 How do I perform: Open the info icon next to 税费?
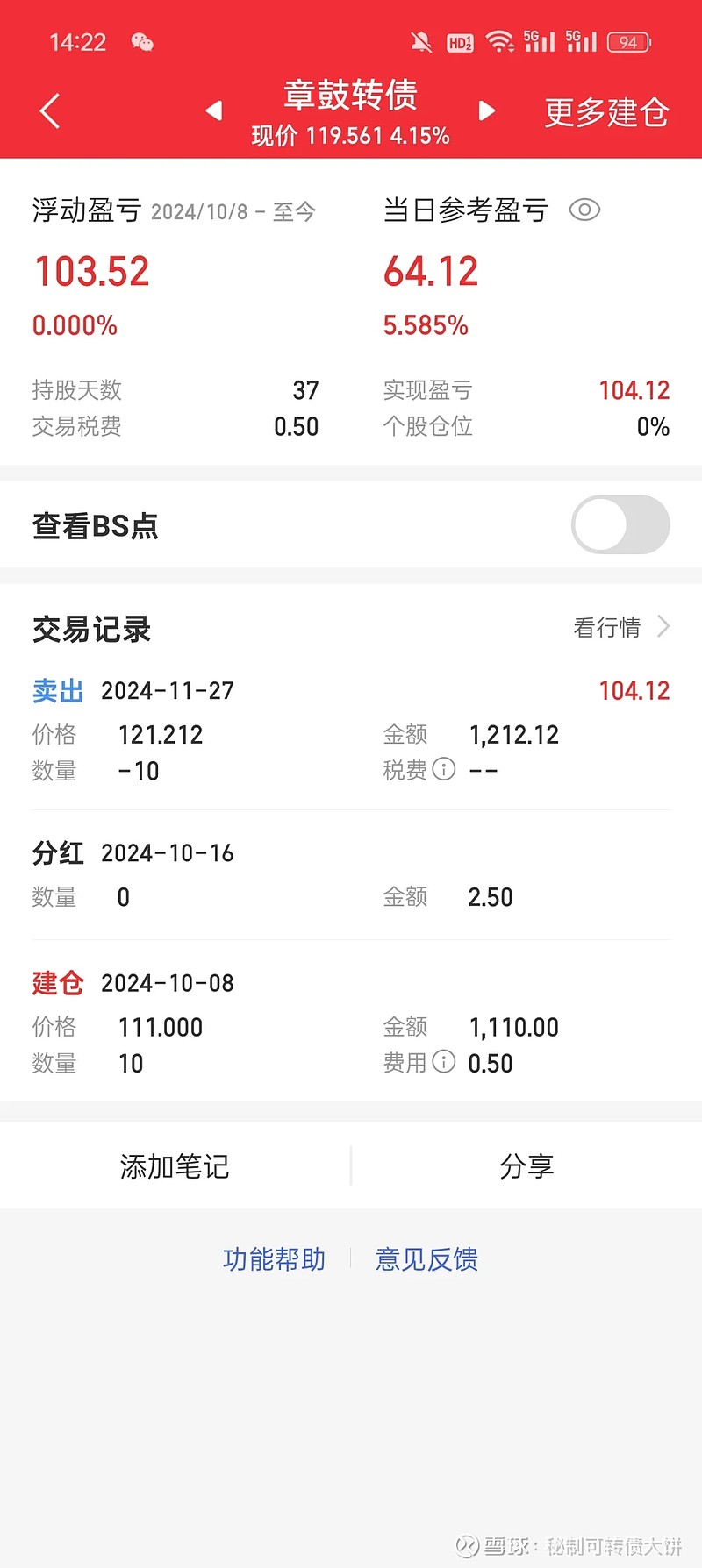pos(446,770)
